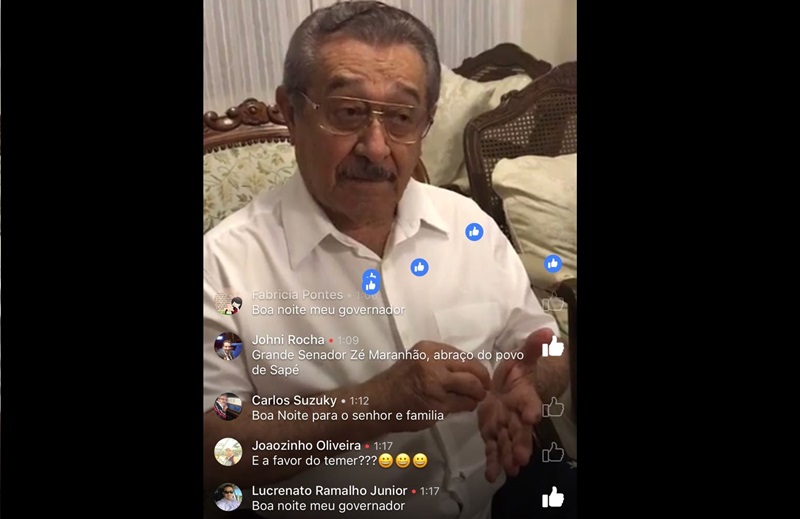Viewport: 800px width, 519px height.
Task: Like Carlos Suzuky's comment
Action: [553, 407]
